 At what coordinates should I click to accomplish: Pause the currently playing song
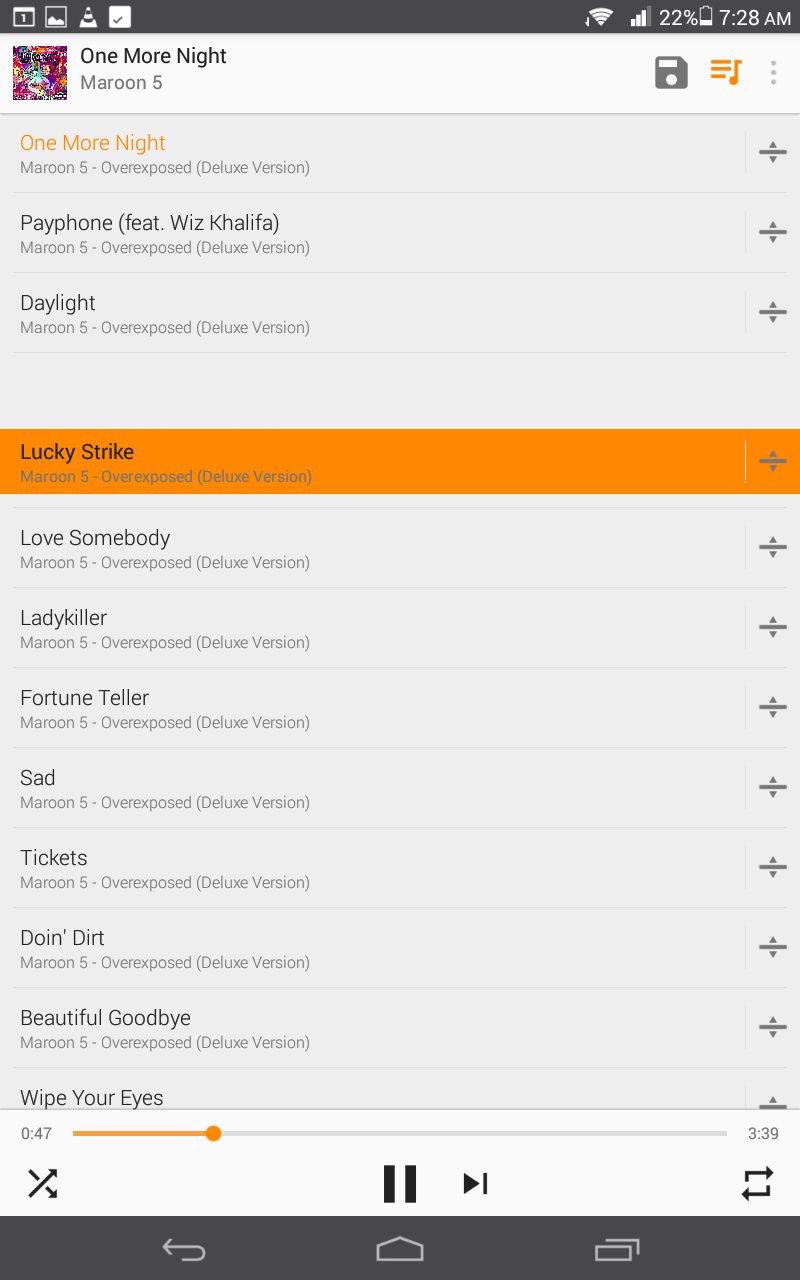point(400,1183)
